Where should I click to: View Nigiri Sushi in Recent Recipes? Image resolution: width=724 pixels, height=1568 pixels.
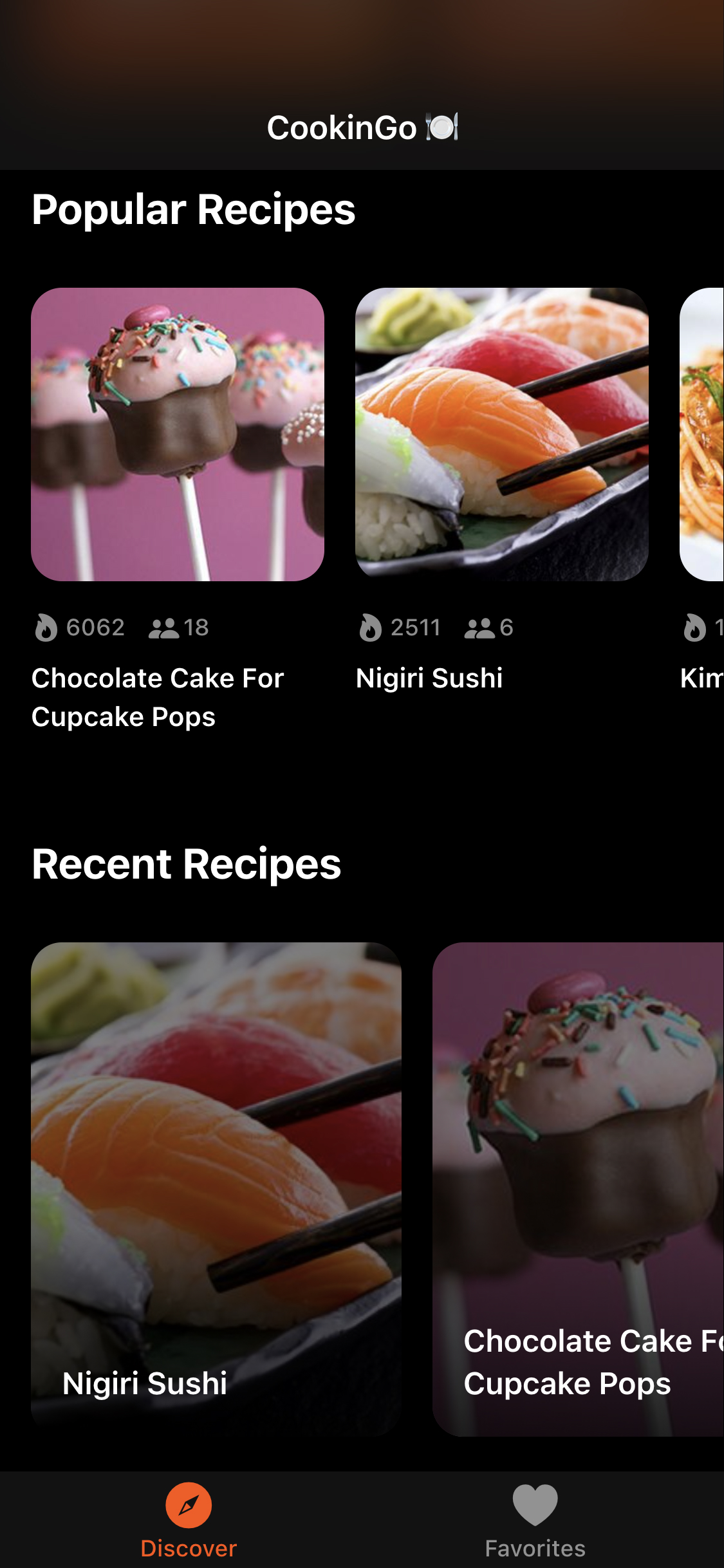(216, 1188)
